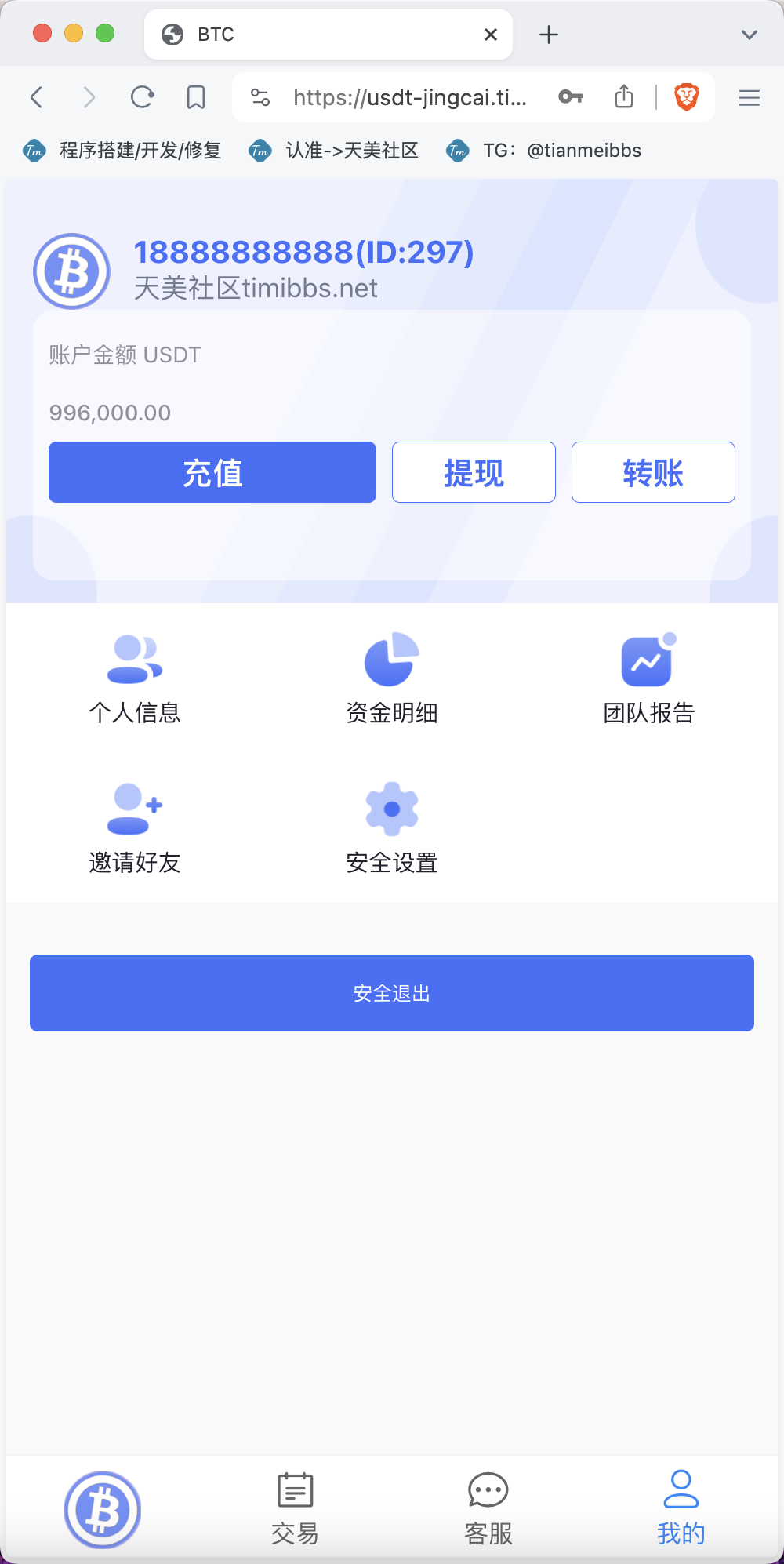The width and height of the screenshot is (784, 1564).
Task: Open a new browser tab
Action: (x=549, y=35)
